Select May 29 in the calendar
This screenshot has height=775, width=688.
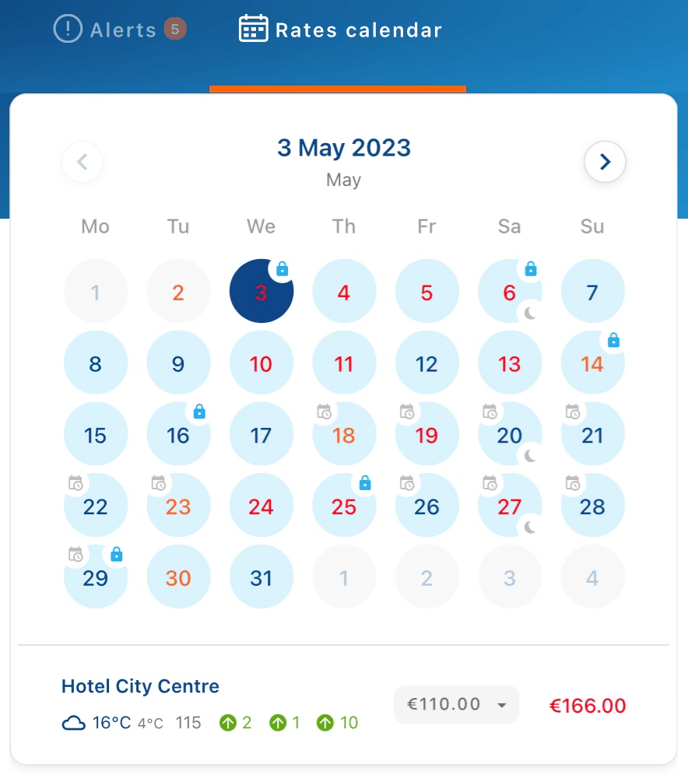coord(95,577)
